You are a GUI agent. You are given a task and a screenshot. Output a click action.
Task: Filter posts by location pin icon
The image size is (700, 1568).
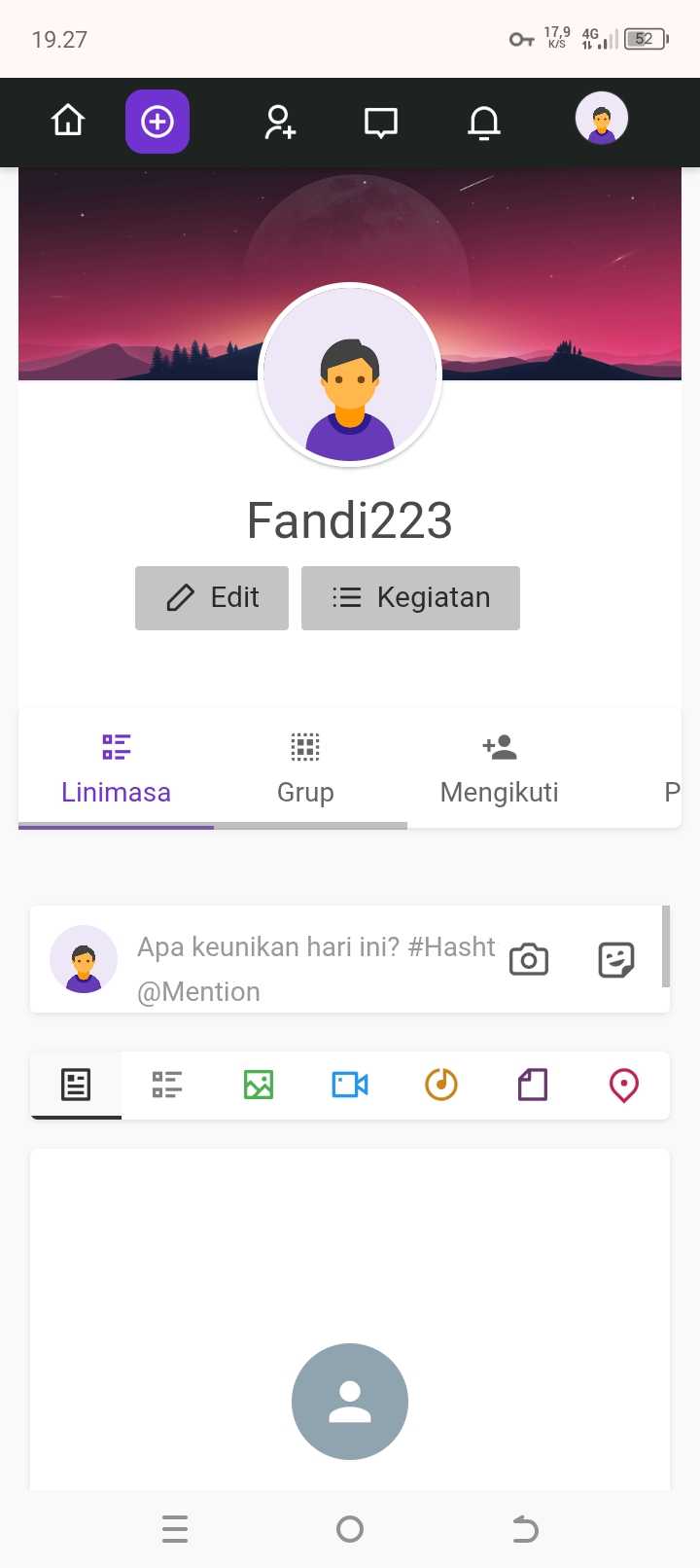[x=623, y=1084]
